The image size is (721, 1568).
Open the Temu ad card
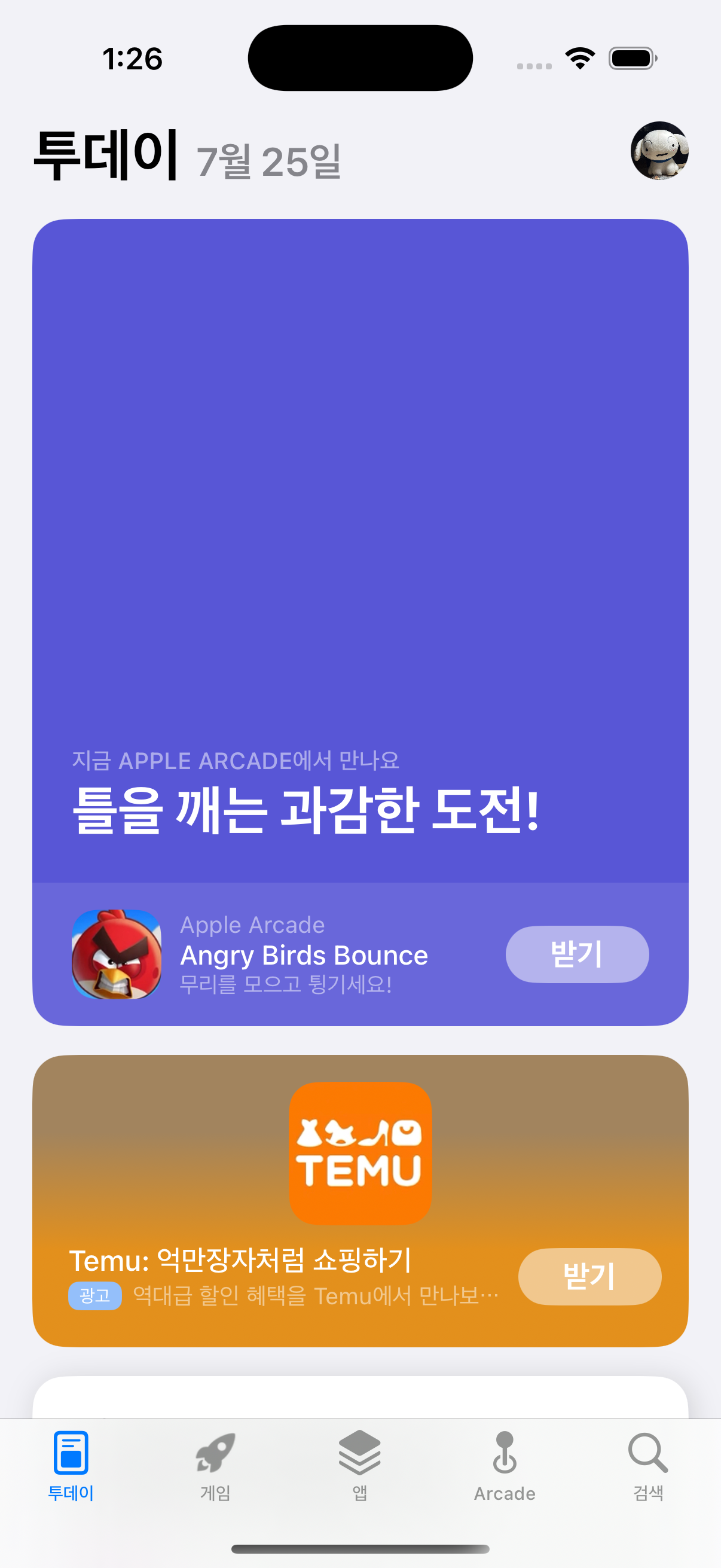[360, 1200]
